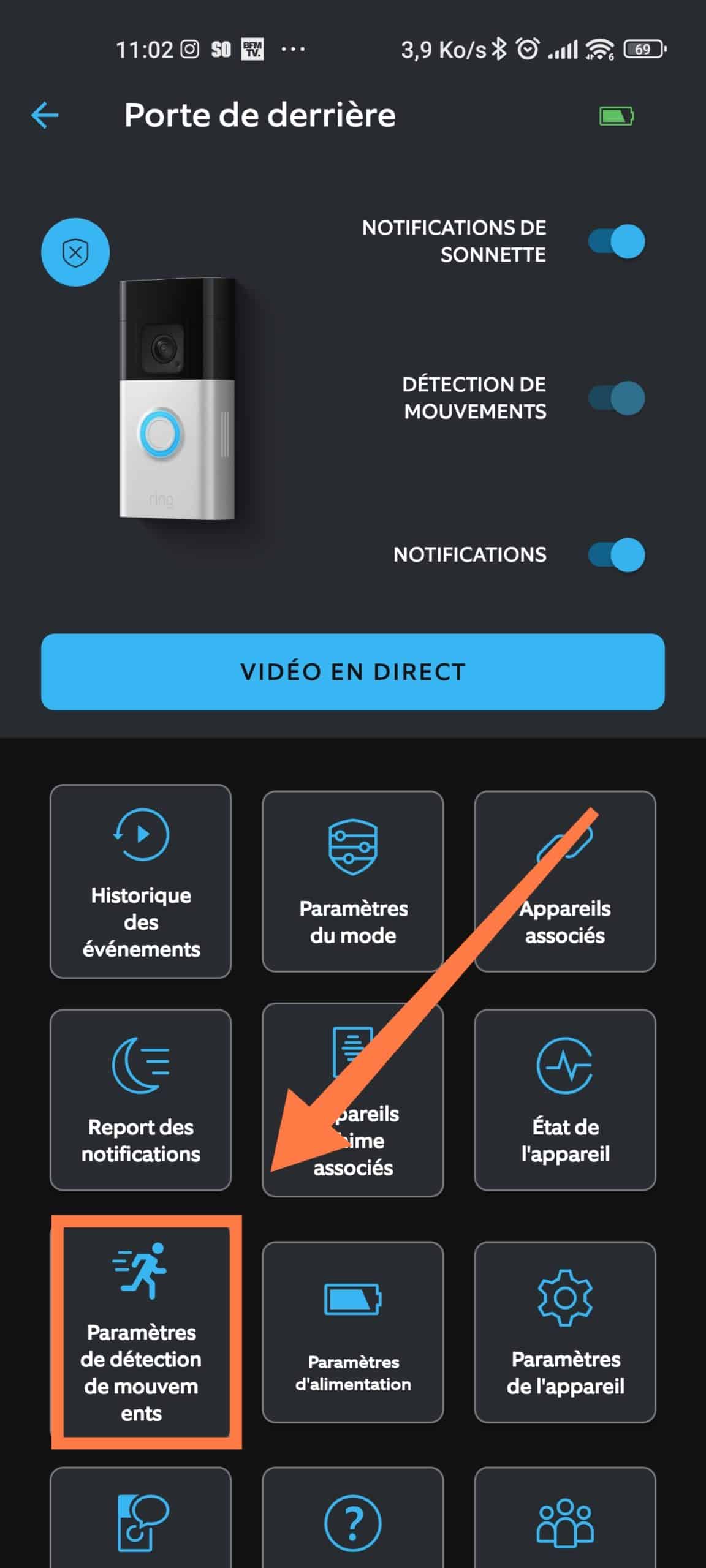
Task: Toggle Notifications de sonnette switch
Action: click(617, 241)
